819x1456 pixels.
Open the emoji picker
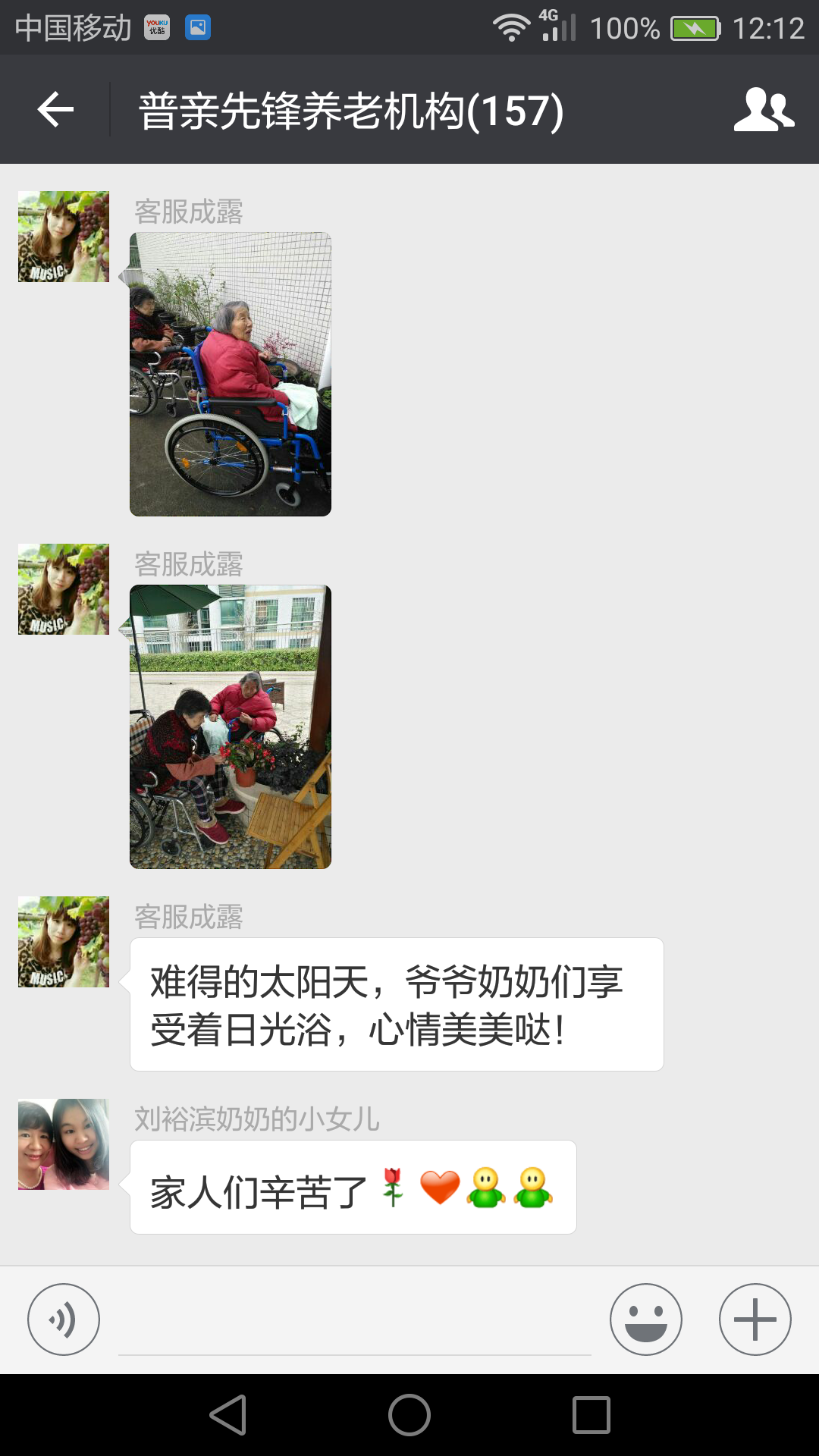(x=646, y=1319)
